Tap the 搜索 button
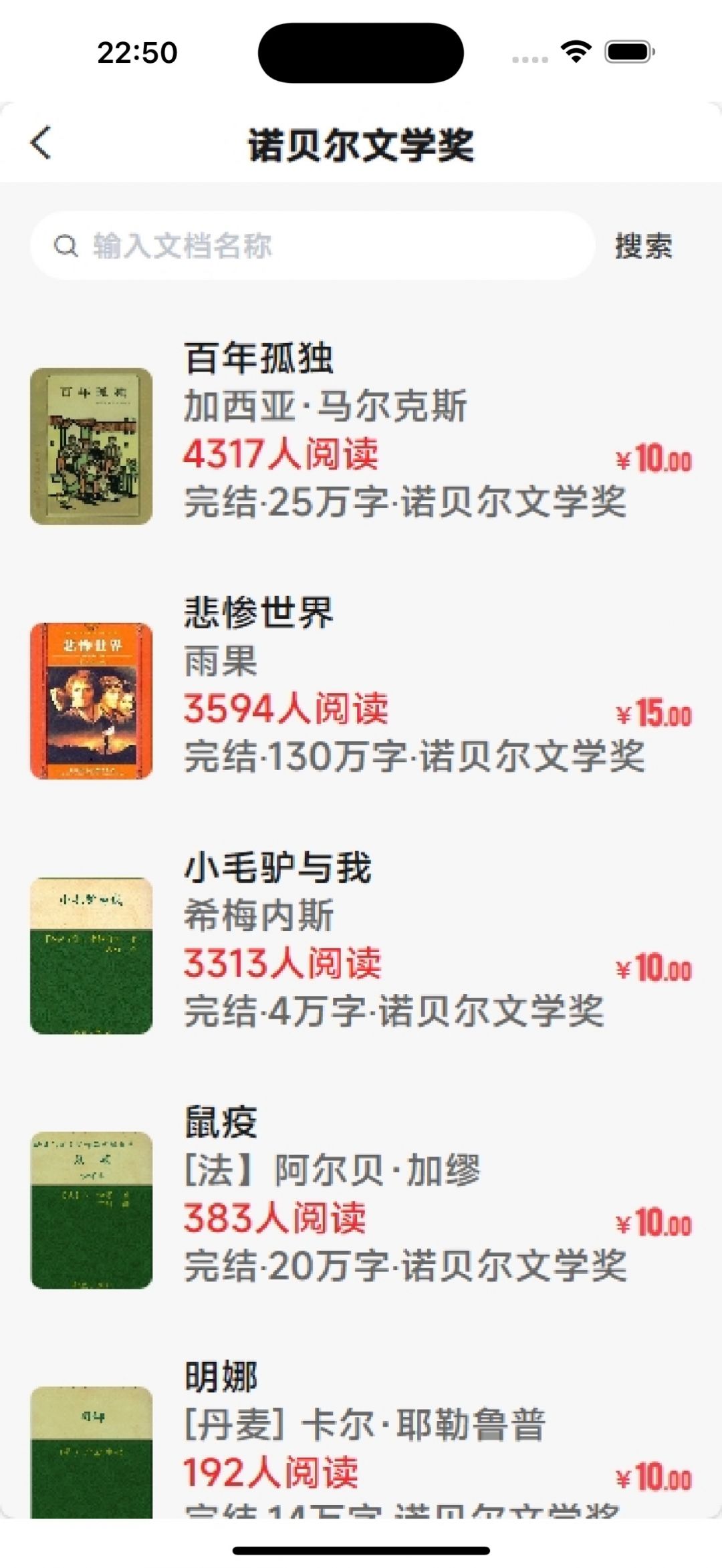 [x=643, y=246]
